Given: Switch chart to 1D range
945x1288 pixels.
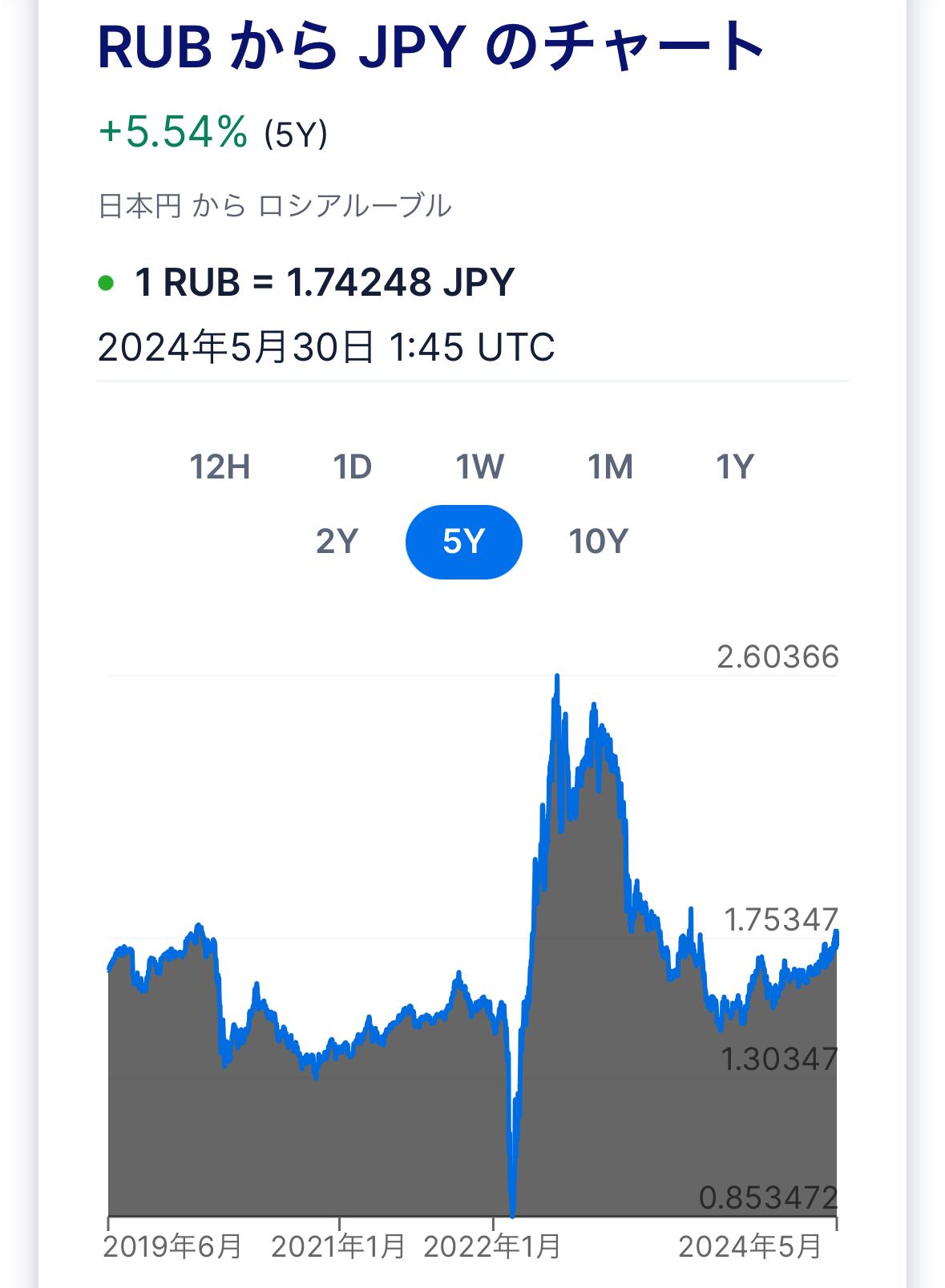Looking at the screenshot, I should pyautogui.click(x=352, y=466).
